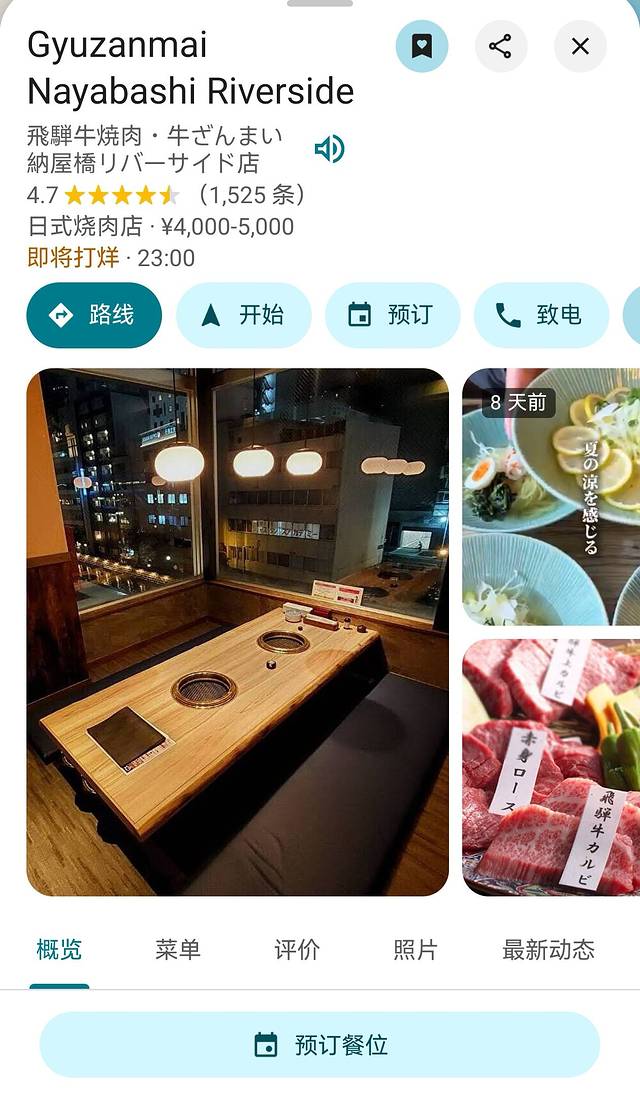Call the restaurant via 致电

[540, 315]
